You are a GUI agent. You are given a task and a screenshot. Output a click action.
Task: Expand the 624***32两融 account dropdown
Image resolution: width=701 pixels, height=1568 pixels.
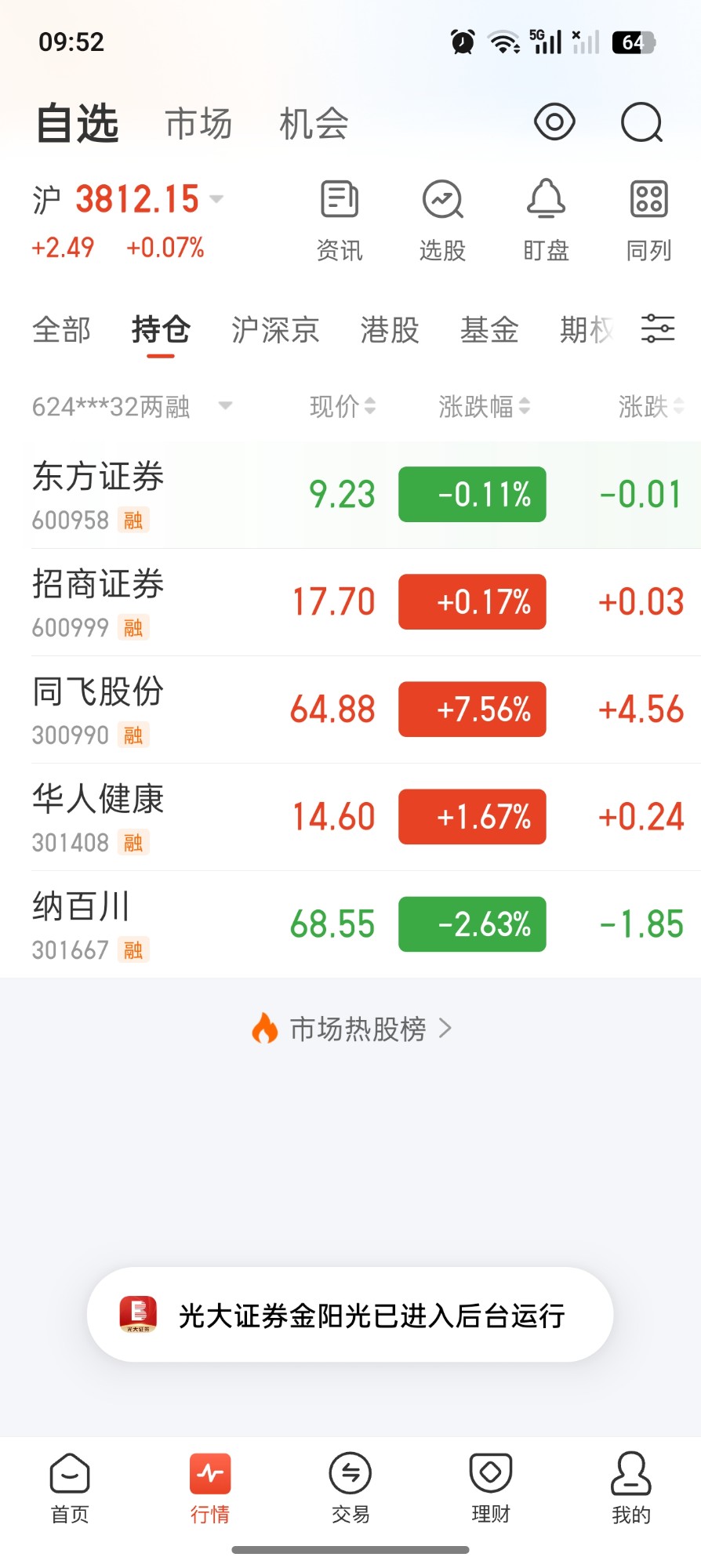point(133,406)
